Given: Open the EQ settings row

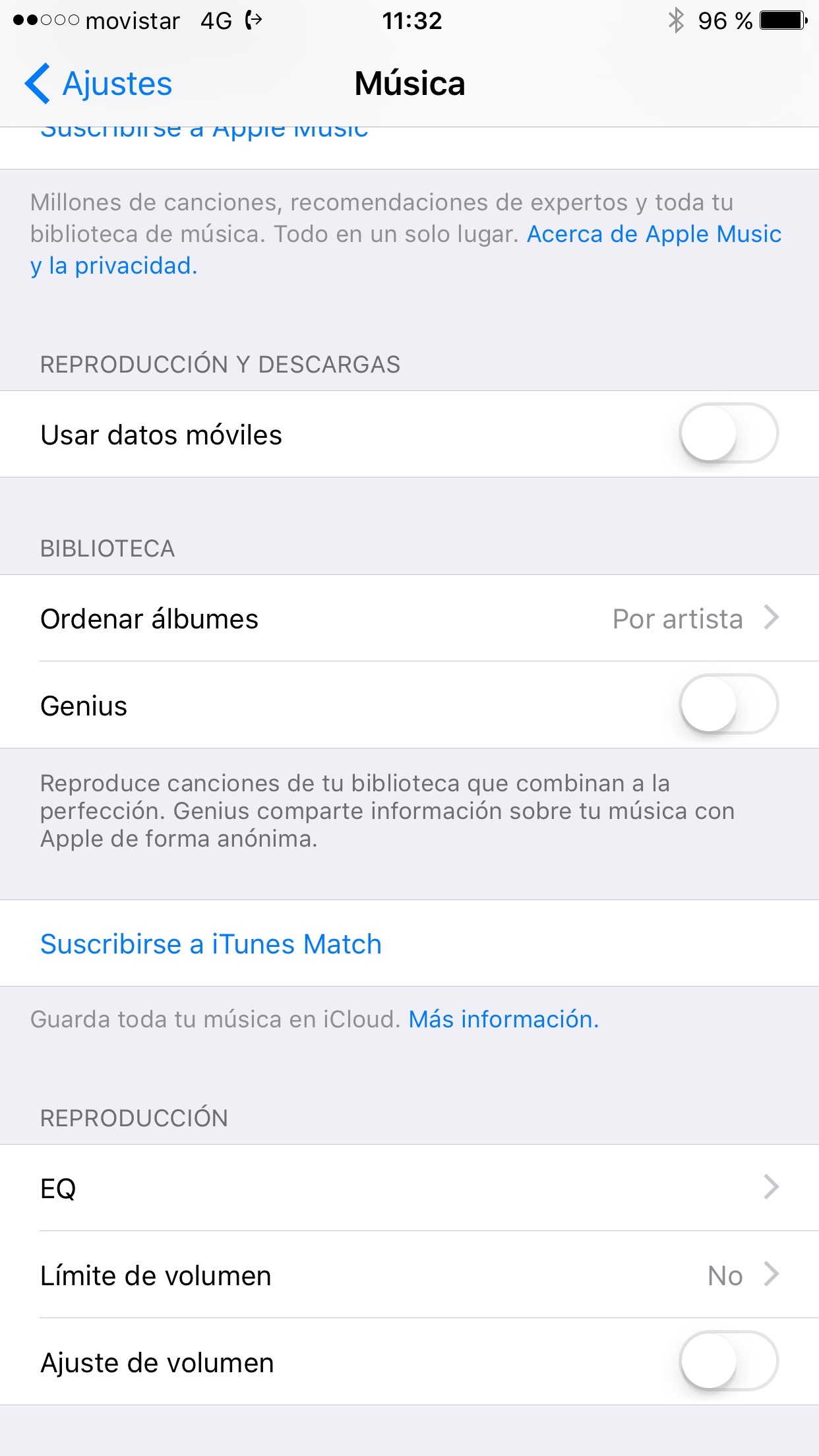Looking at the screenshot, I should pyautogui.click(x=409, y=1188).
